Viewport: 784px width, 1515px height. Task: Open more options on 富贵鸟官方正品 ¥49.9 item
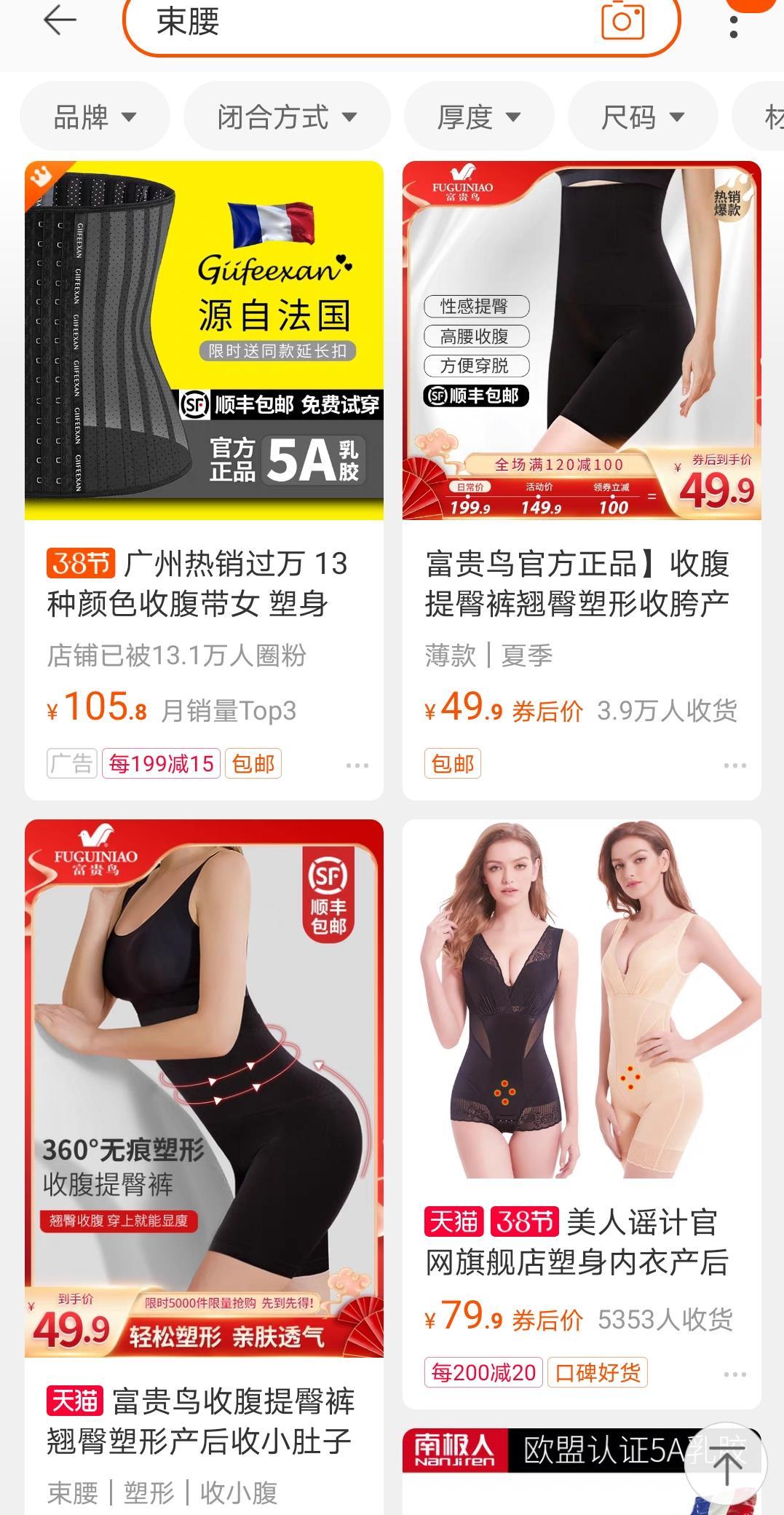(x=735, y=766)
